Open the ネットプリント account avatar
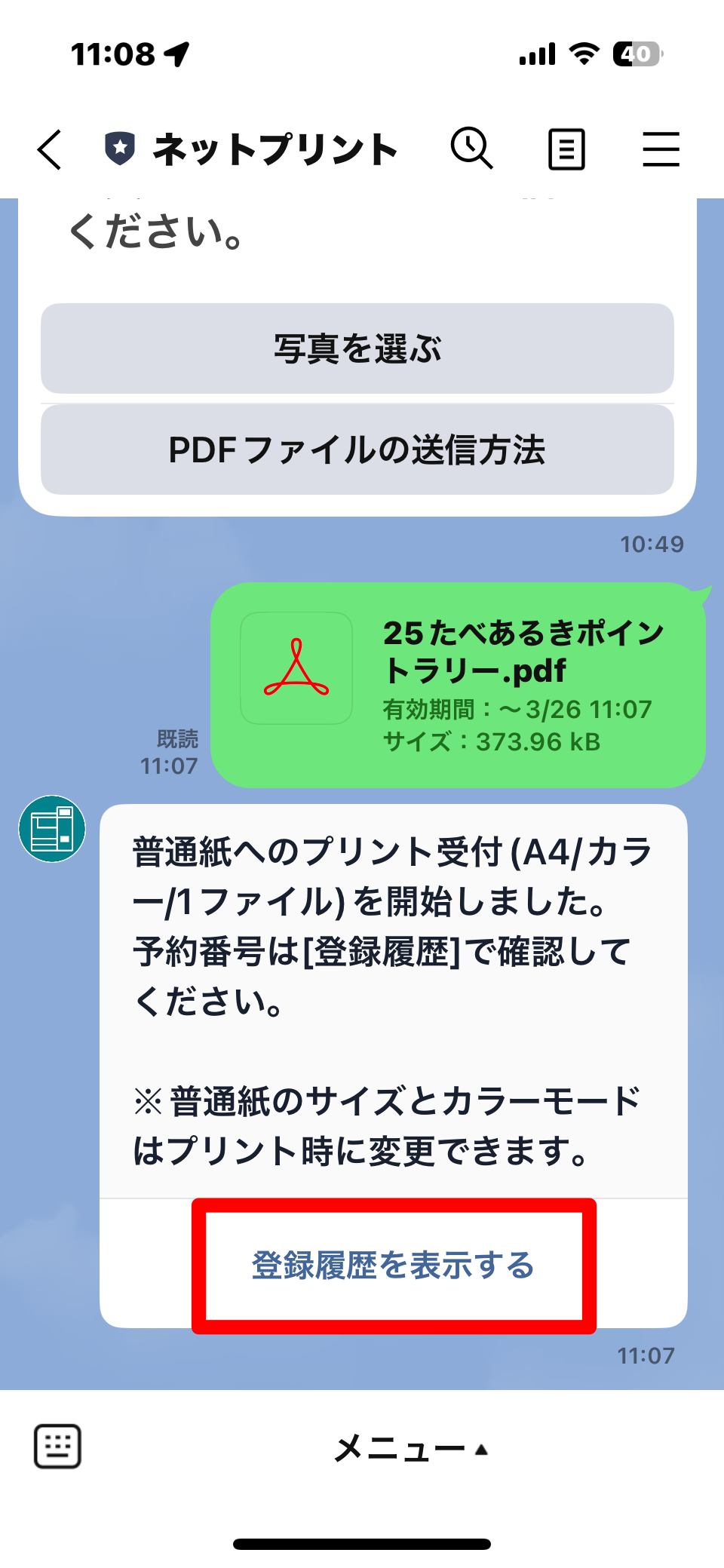Screen dimensions: 724x1568 52,829
